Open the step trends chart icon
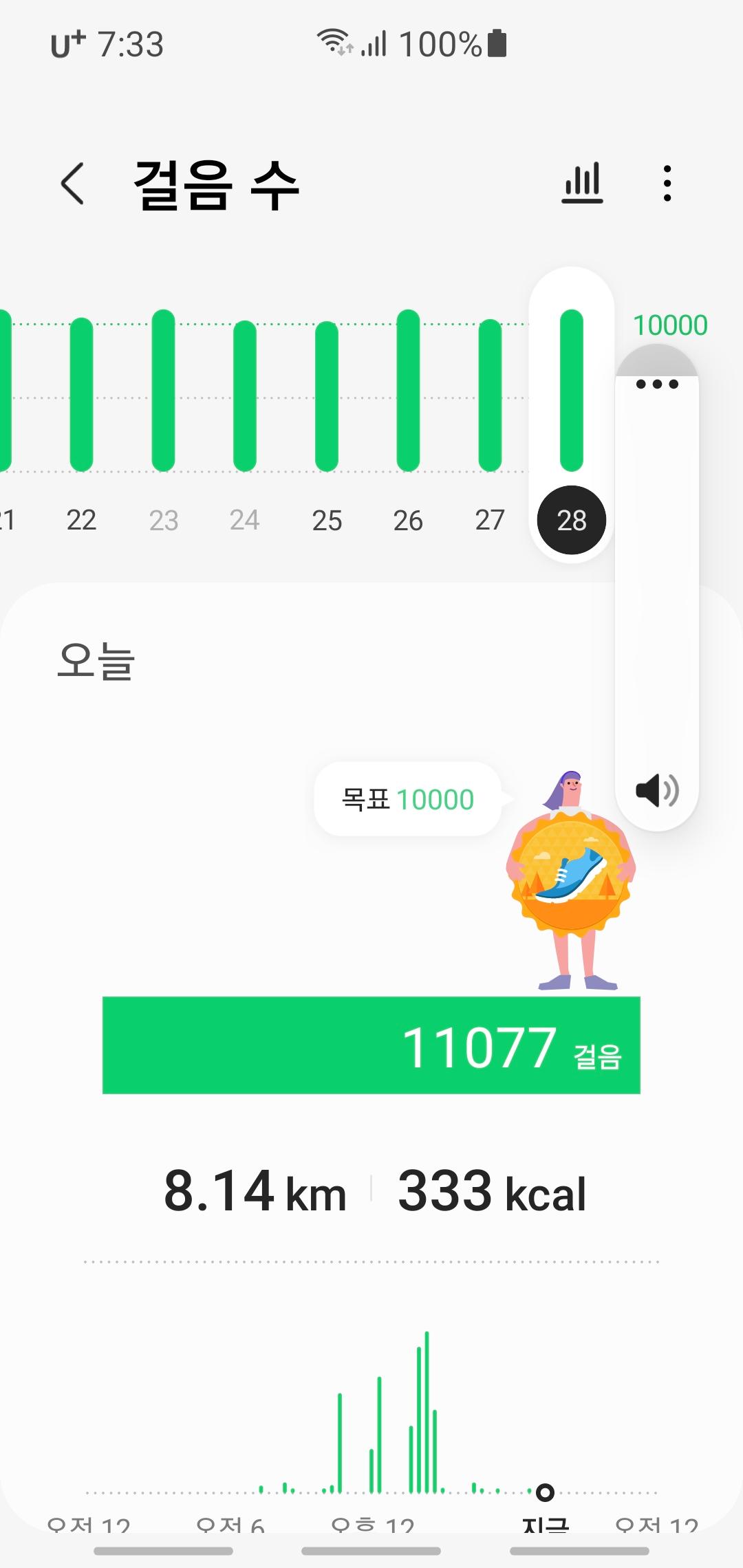This screenshot has width=743, height=1568. point(582,183)
